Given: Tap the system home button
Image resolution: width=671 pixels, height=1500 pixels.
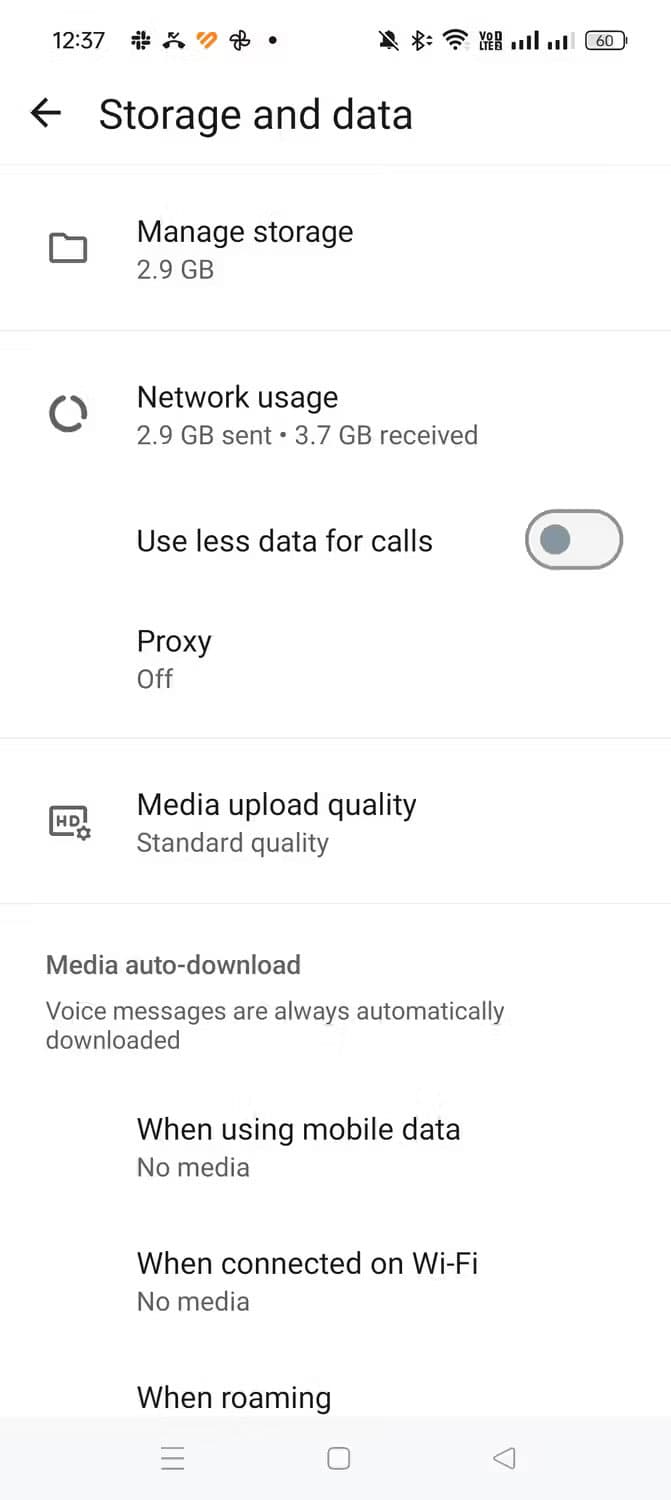Looking at the screenshot, I should pyautogui.click(x=338, y=1459).
